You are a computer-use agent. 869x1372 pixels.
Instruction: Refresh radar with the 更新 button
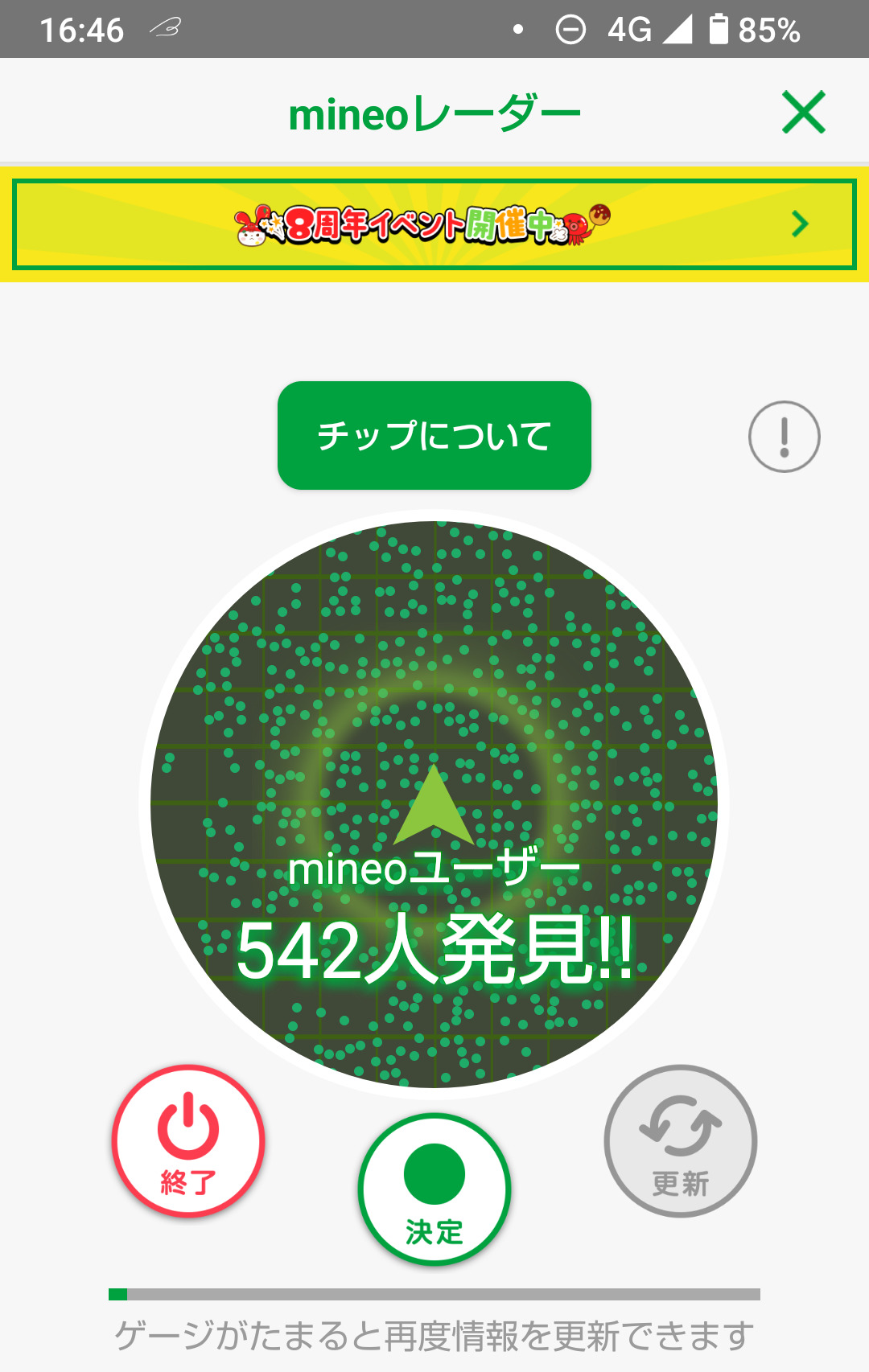pos(680,1140)
